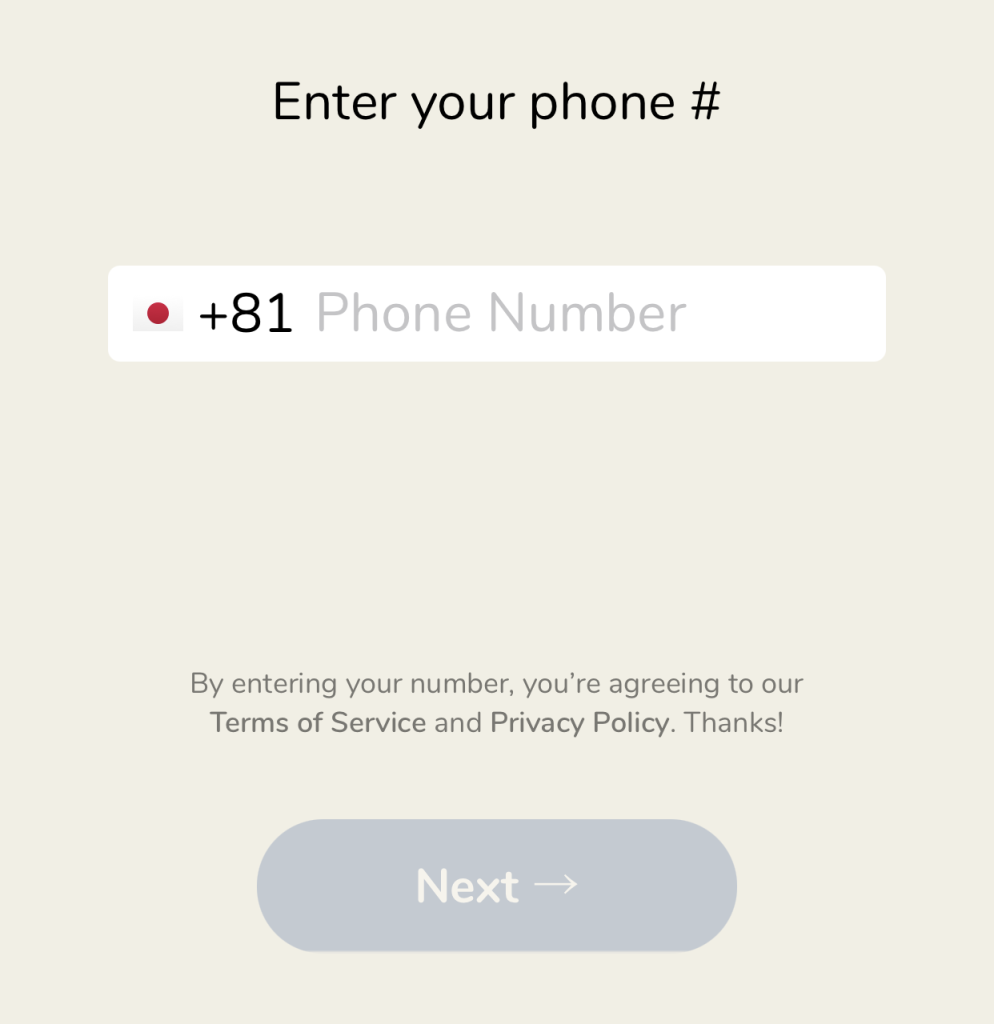The image size is (994, 1024).
Task: Tap the Next button
Action: tap(497, 885)
